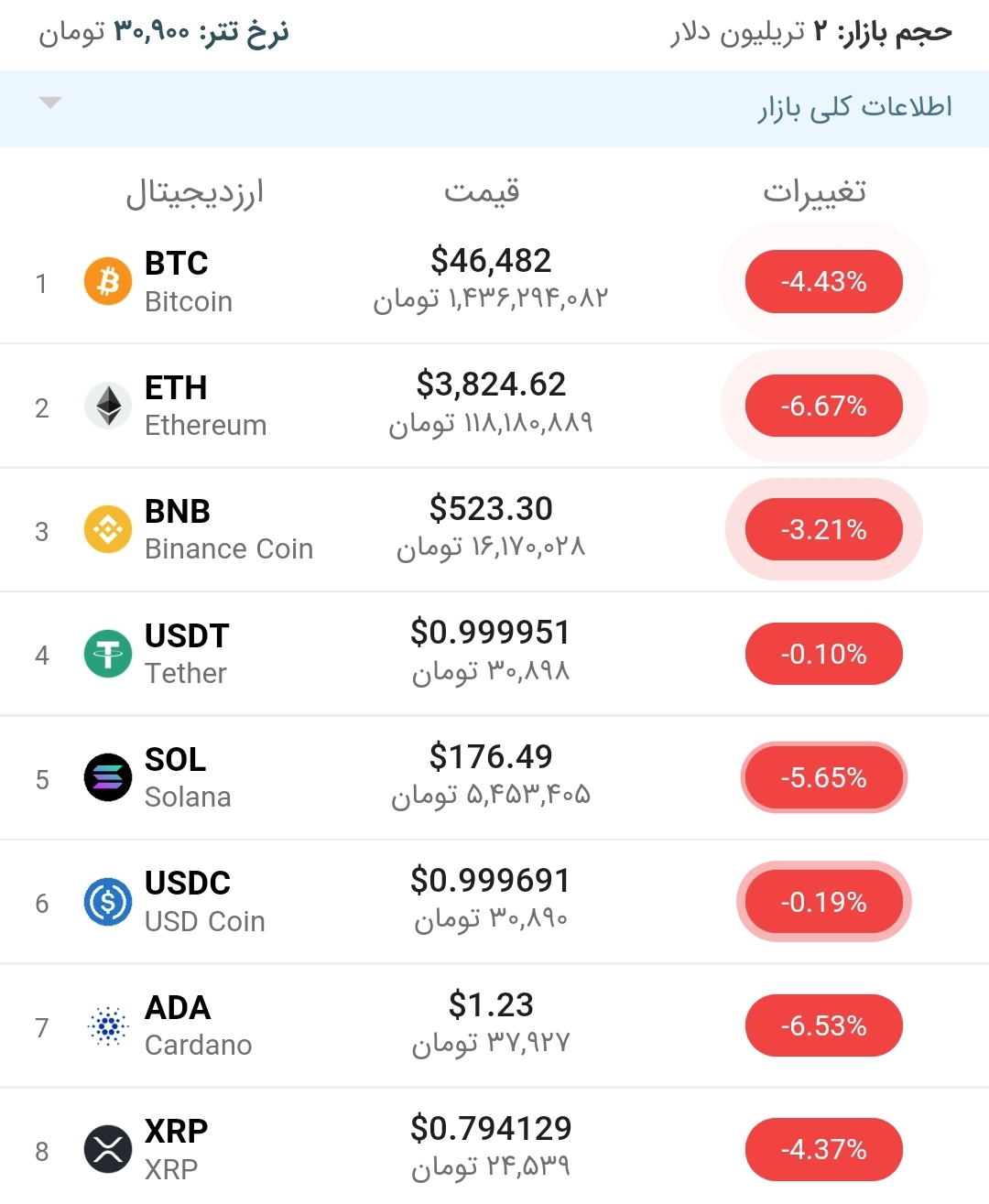
Task: Click the XRP black logo icon
Action: tap(107, 1149)
